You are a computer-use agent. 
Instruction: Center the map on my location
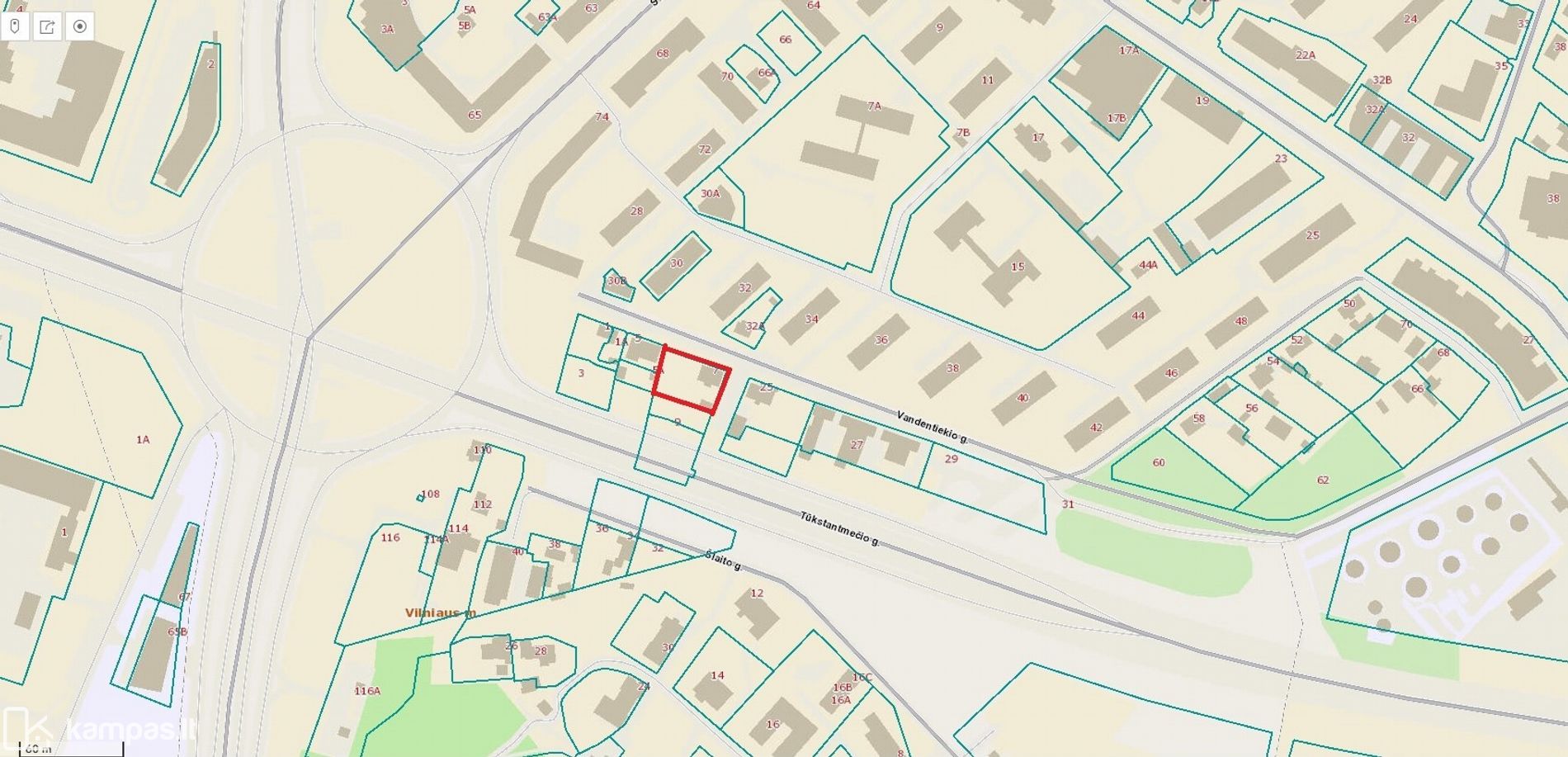80,26
